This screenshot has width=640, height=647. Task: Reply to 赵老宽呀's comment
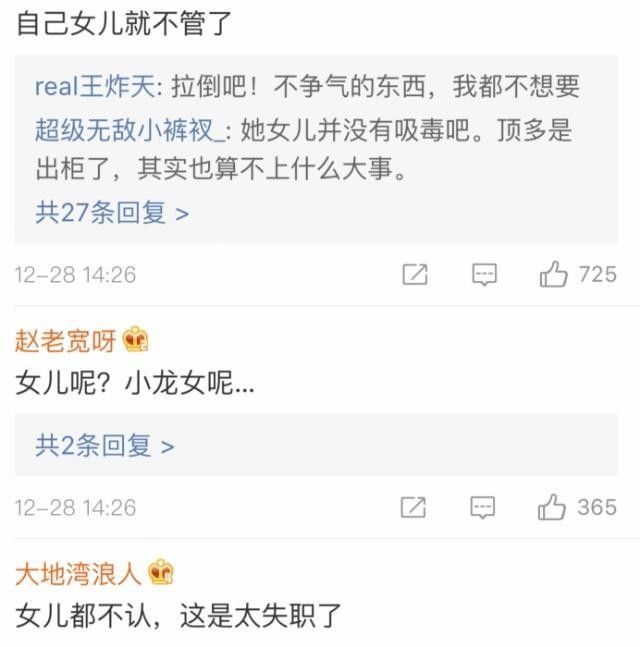[483, 507]
